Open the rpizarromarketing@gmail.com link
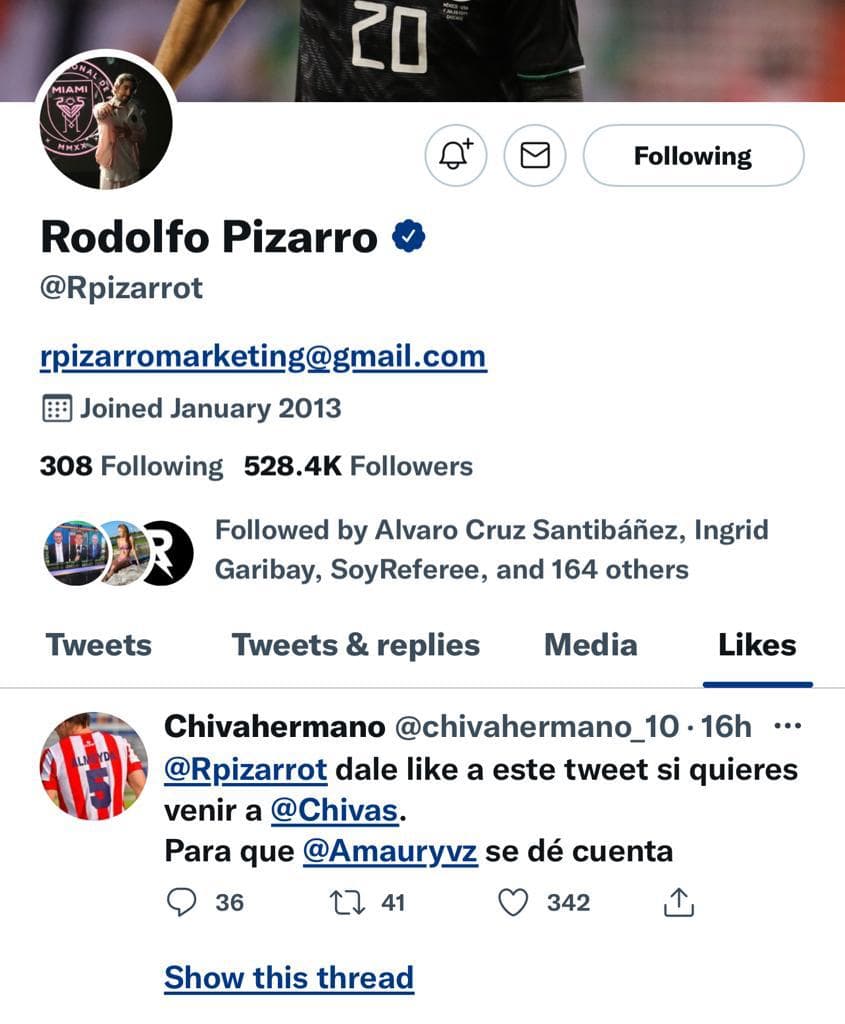The image size is (845, 1024). (x=263, y=356)
